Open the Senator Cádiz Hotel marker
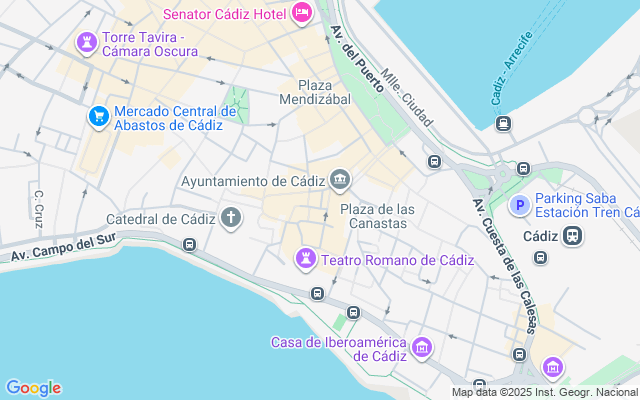 tap(302, 14)
